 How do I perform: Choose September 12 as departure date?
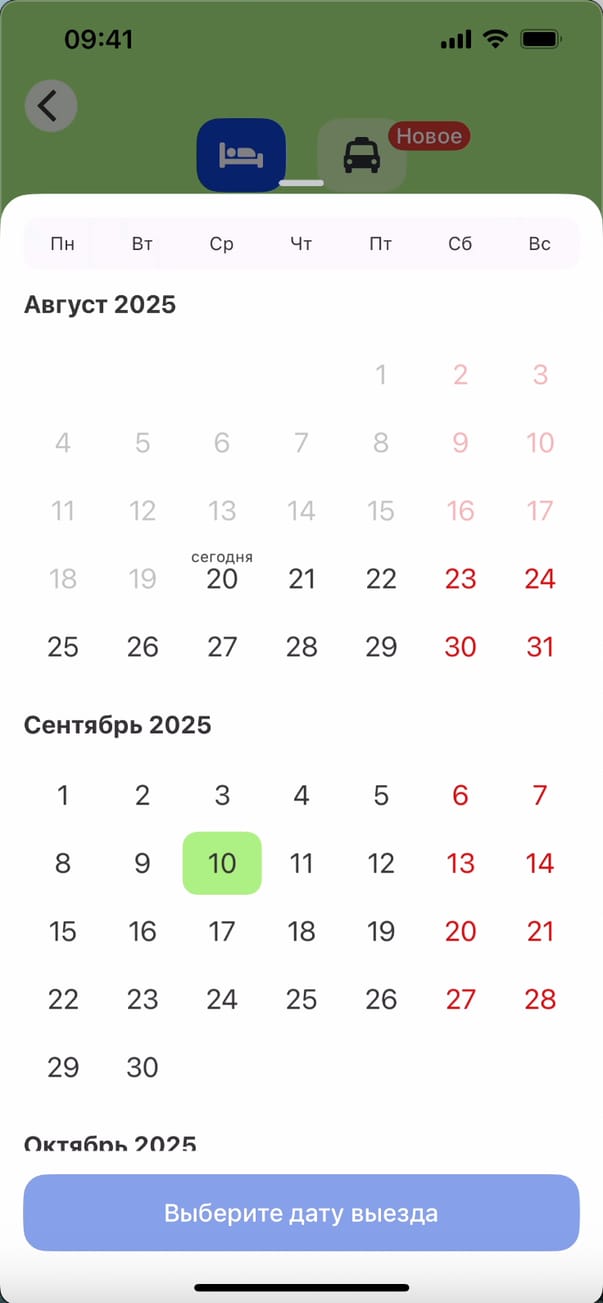381,863
